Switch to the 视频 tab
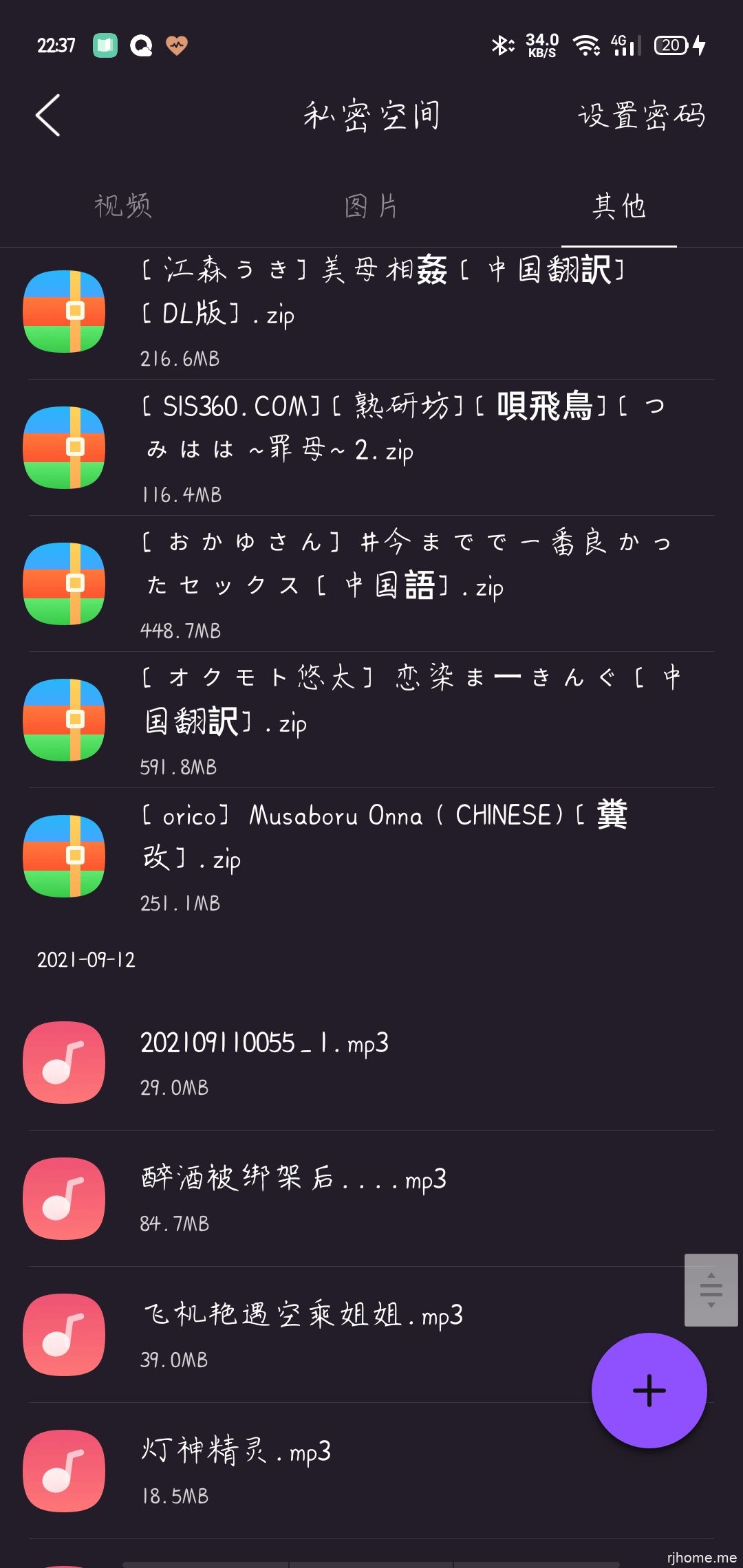Screen dimensions: 743x1568 [x=123, y=206]
